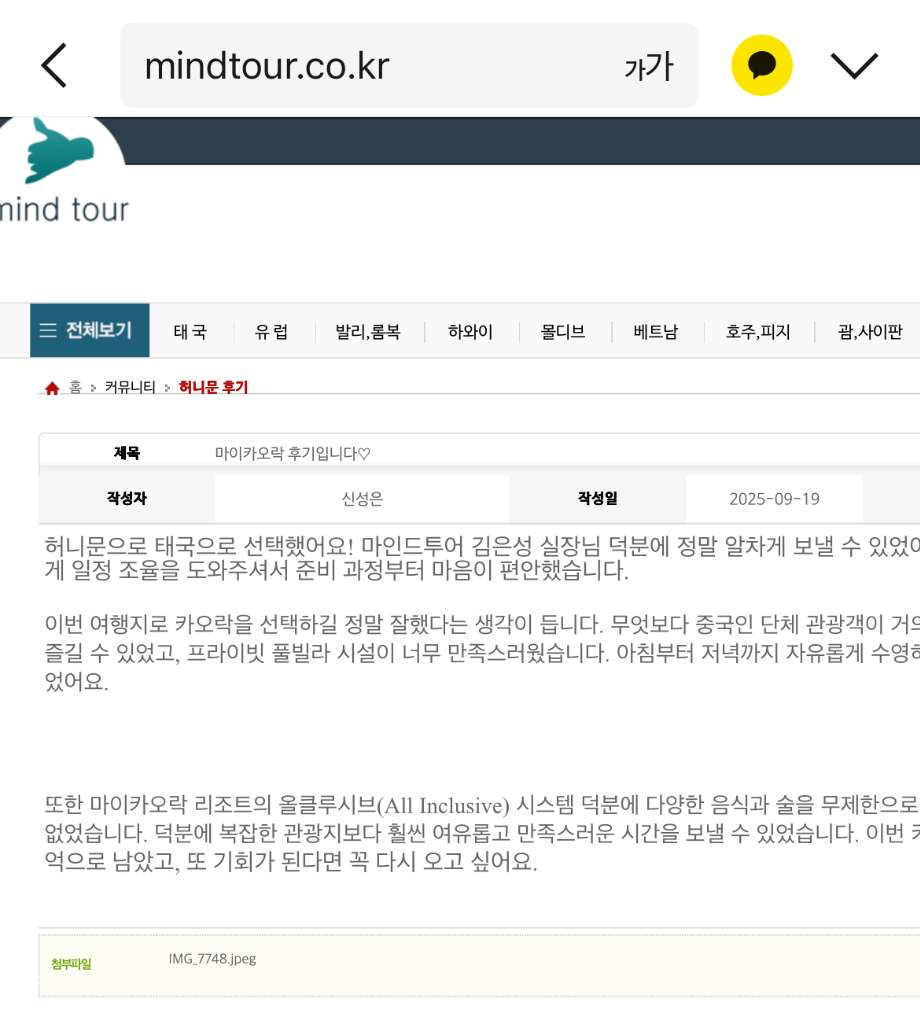Open the 전체보기 full menu
The image size is (920, 1024).
tap(90, 331)
